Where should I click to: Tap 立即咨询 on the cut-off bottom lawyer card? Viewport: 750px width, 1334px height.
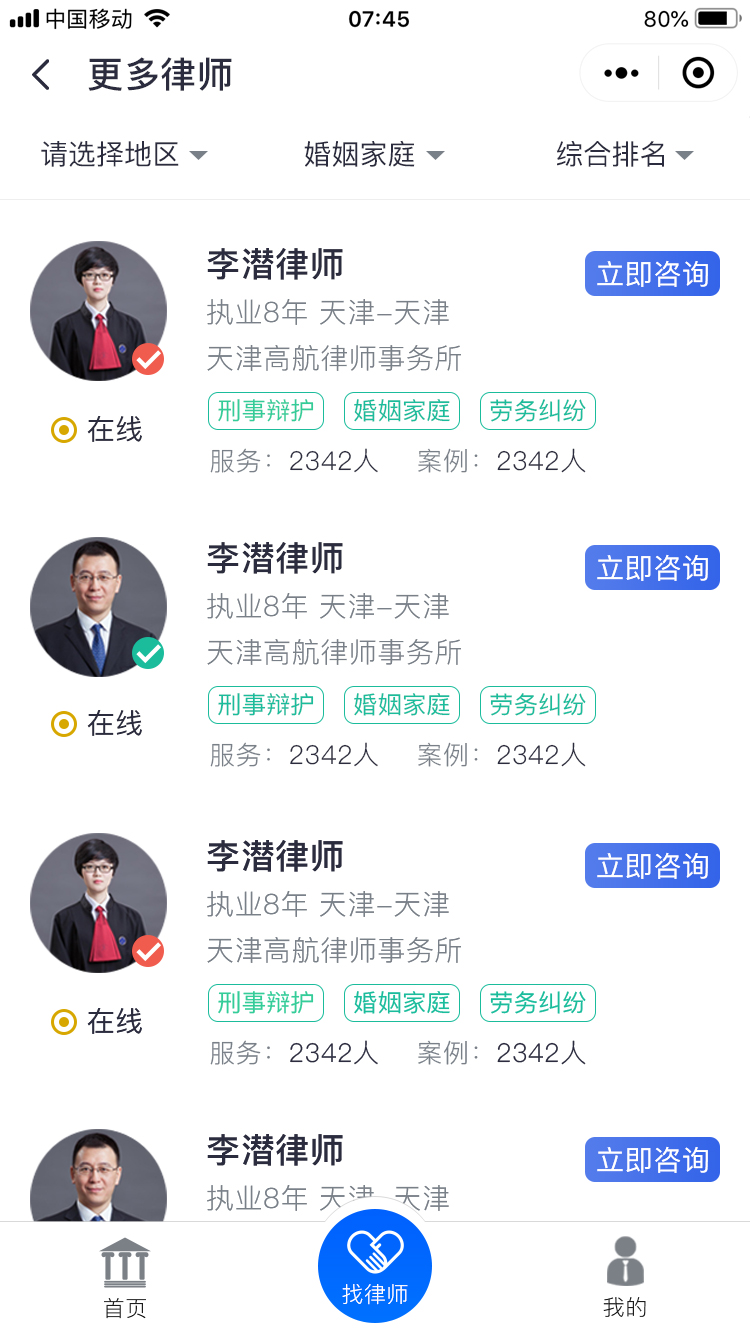(x=652, y=1160)
